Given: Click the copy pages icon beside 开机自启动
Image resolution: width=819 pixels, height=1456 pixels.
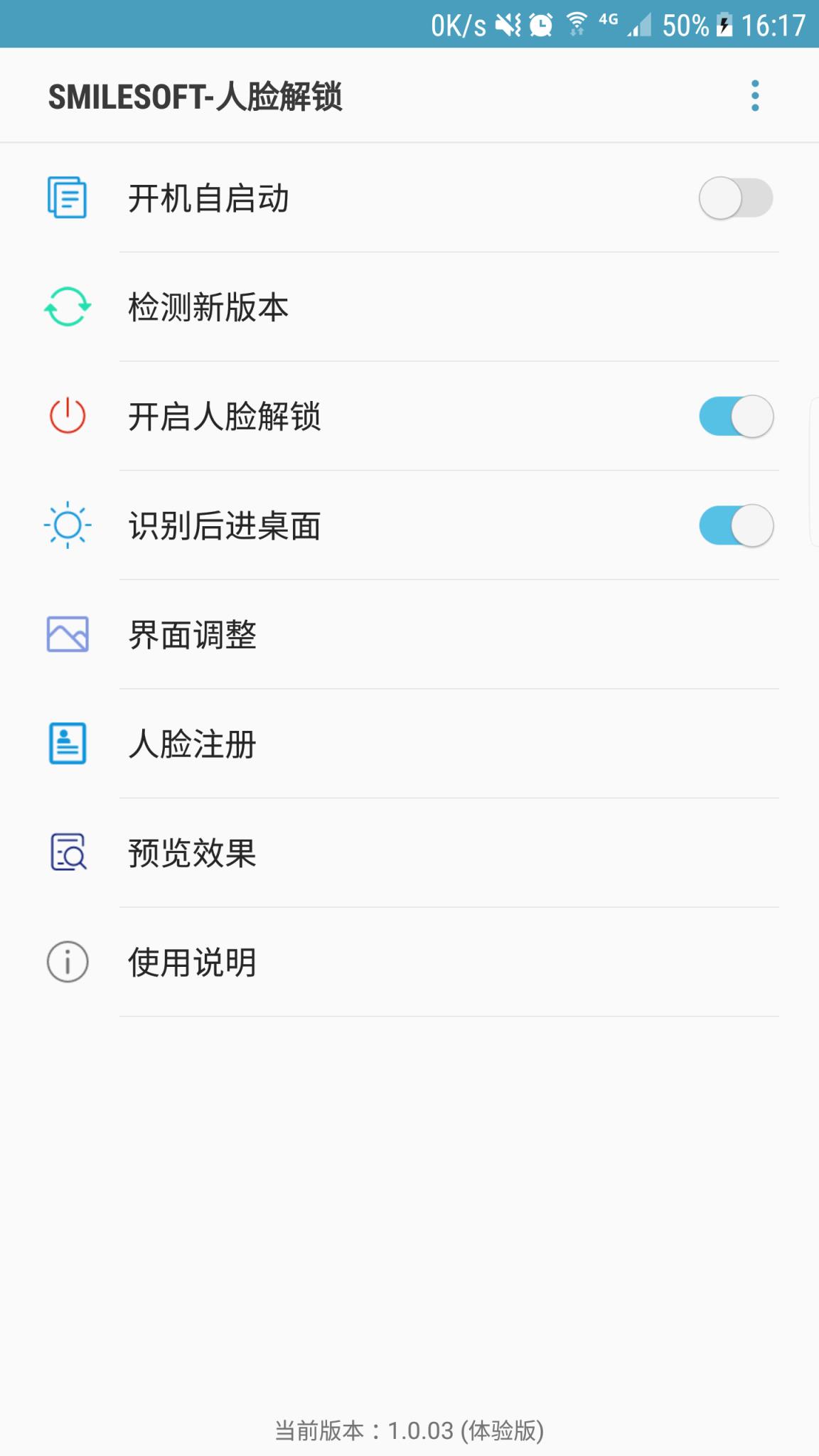Looking at the screenshot, I should point(68,199).
